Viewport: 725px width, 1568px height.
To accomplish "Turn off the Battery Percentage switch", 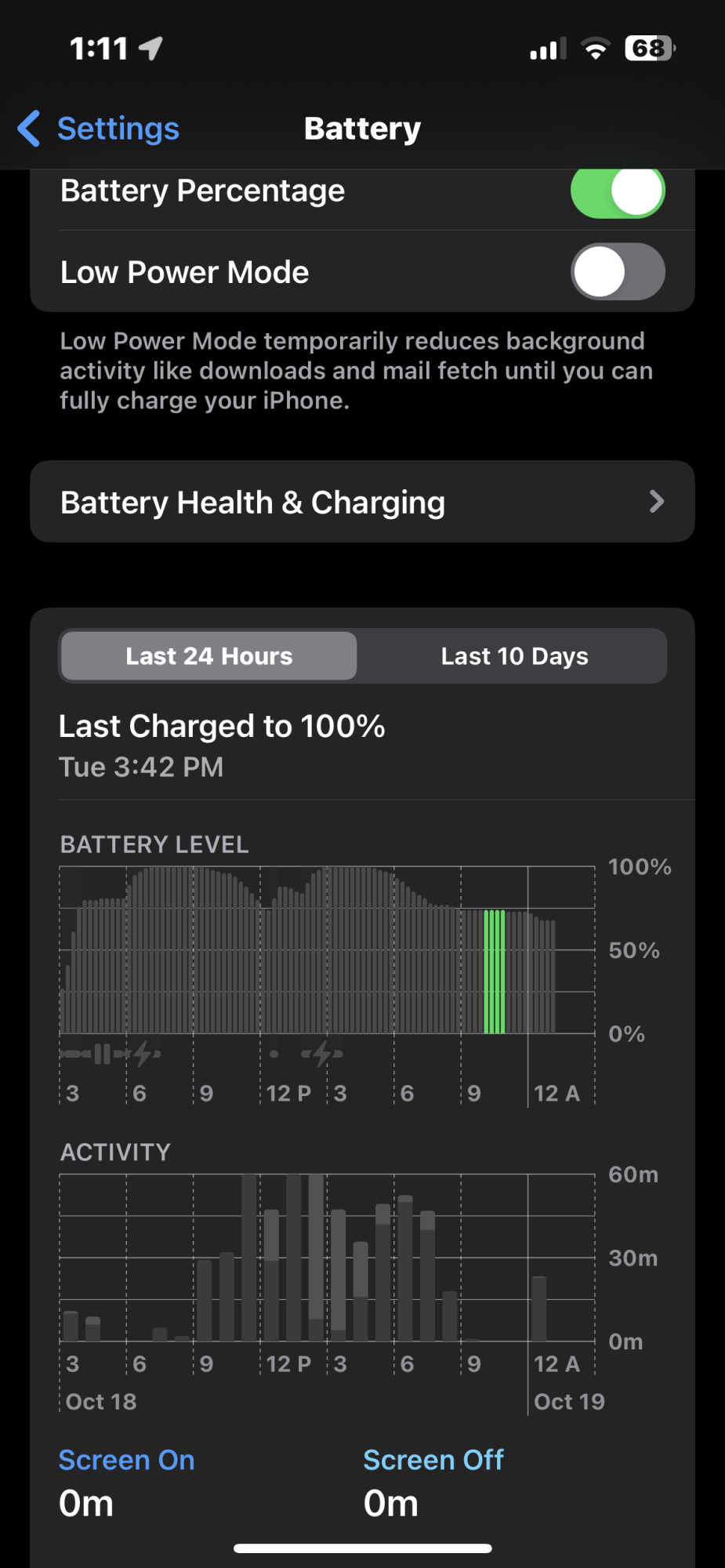I will coord(618,191).
